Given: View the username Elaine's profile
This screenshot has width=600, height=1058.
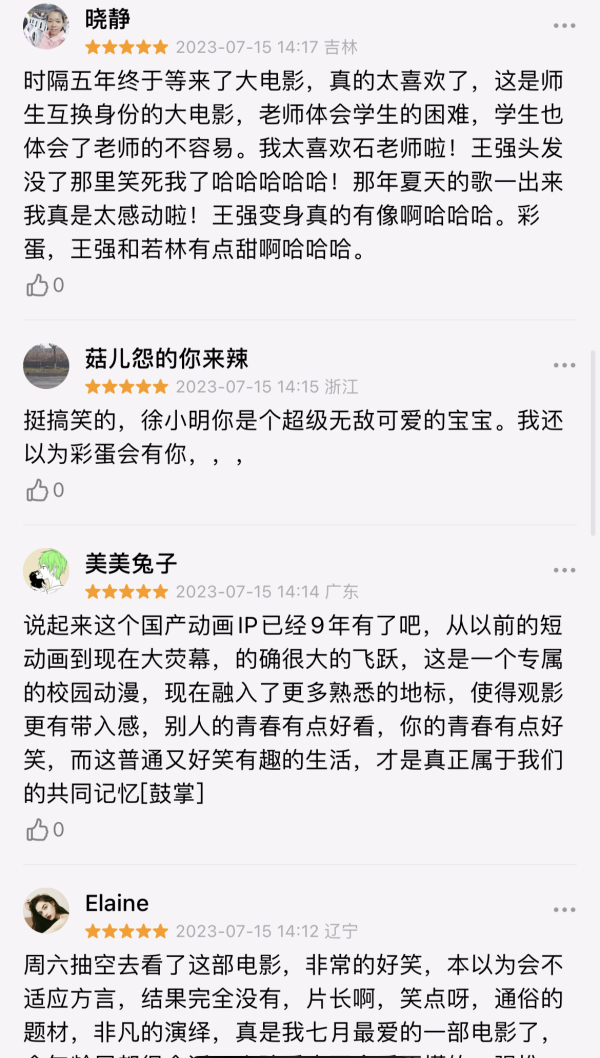Looking at the screenshot, I should click(x=117, y=903).
